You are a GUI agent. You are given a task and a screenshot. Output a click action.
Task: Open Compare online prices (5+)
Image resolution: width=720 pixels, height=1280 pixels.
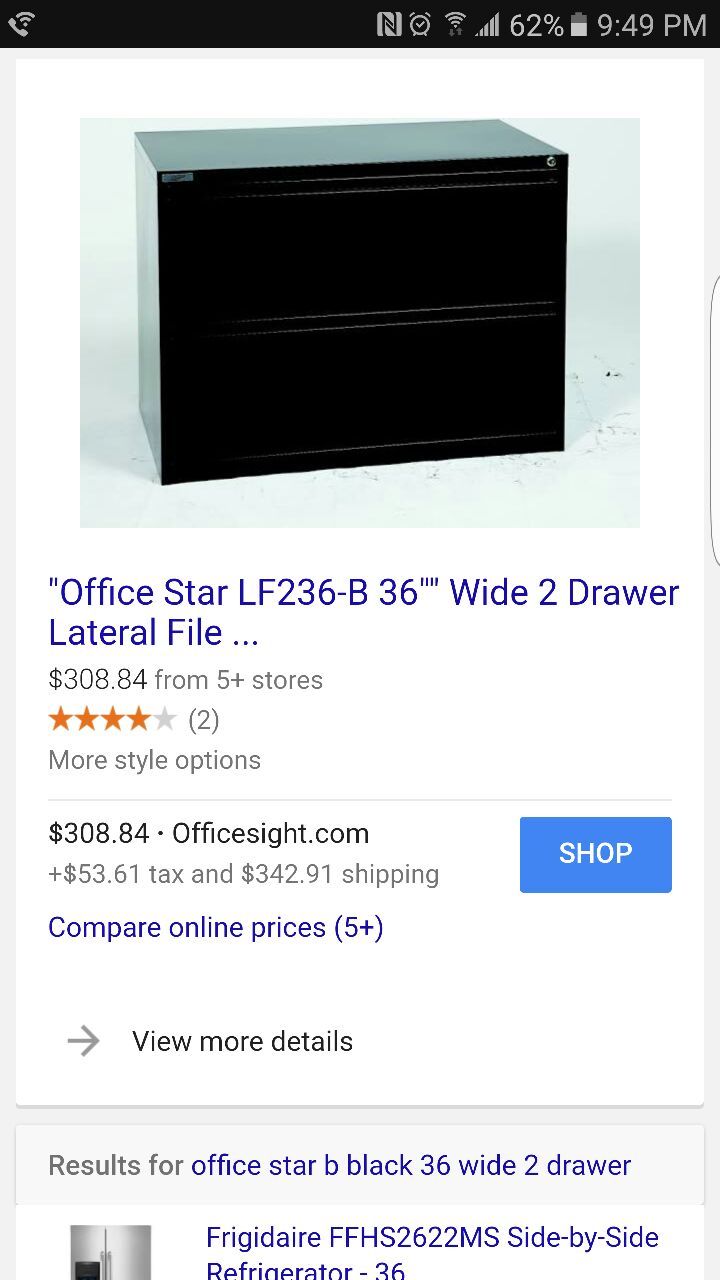pos(215,927)
